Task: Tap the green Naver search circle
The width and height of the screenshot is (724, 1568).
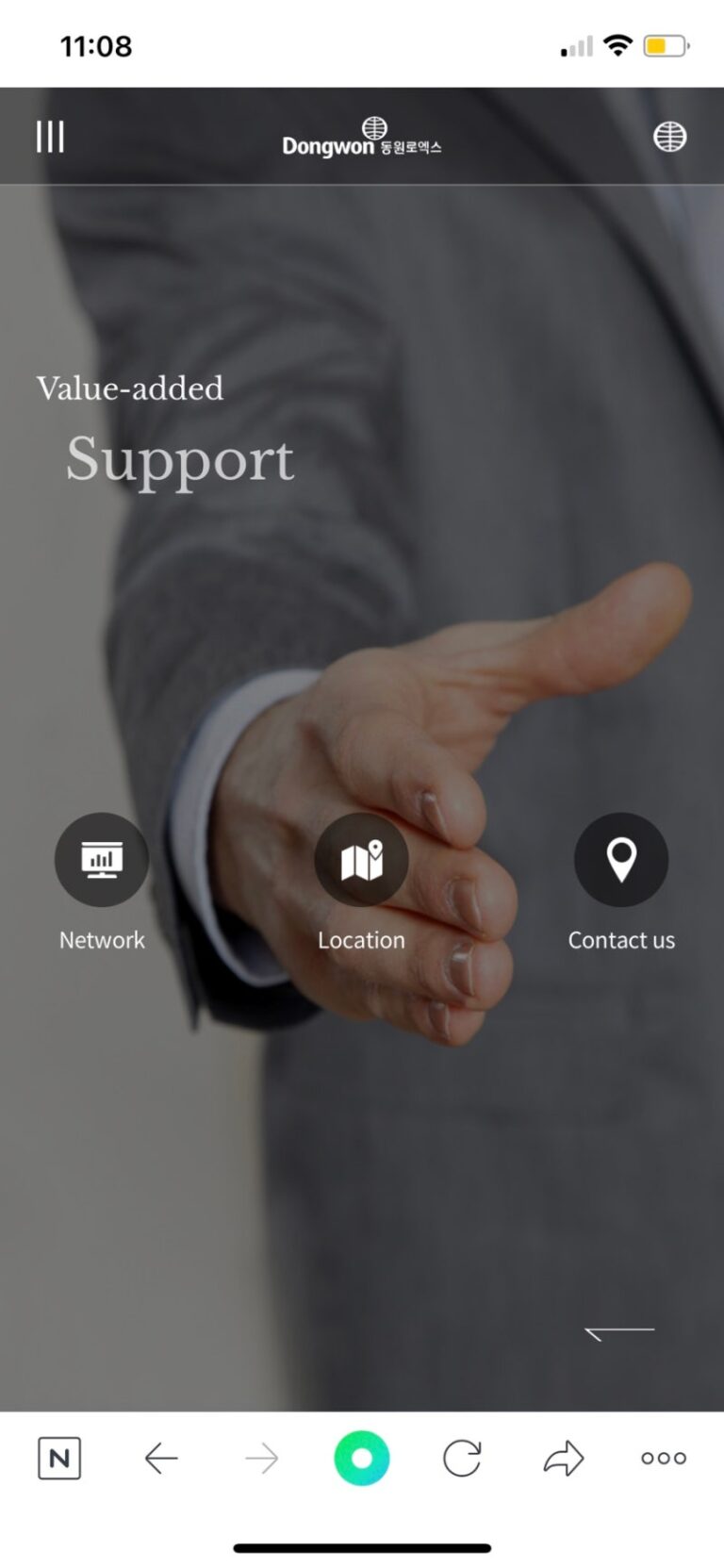Action: [361, 1459]
